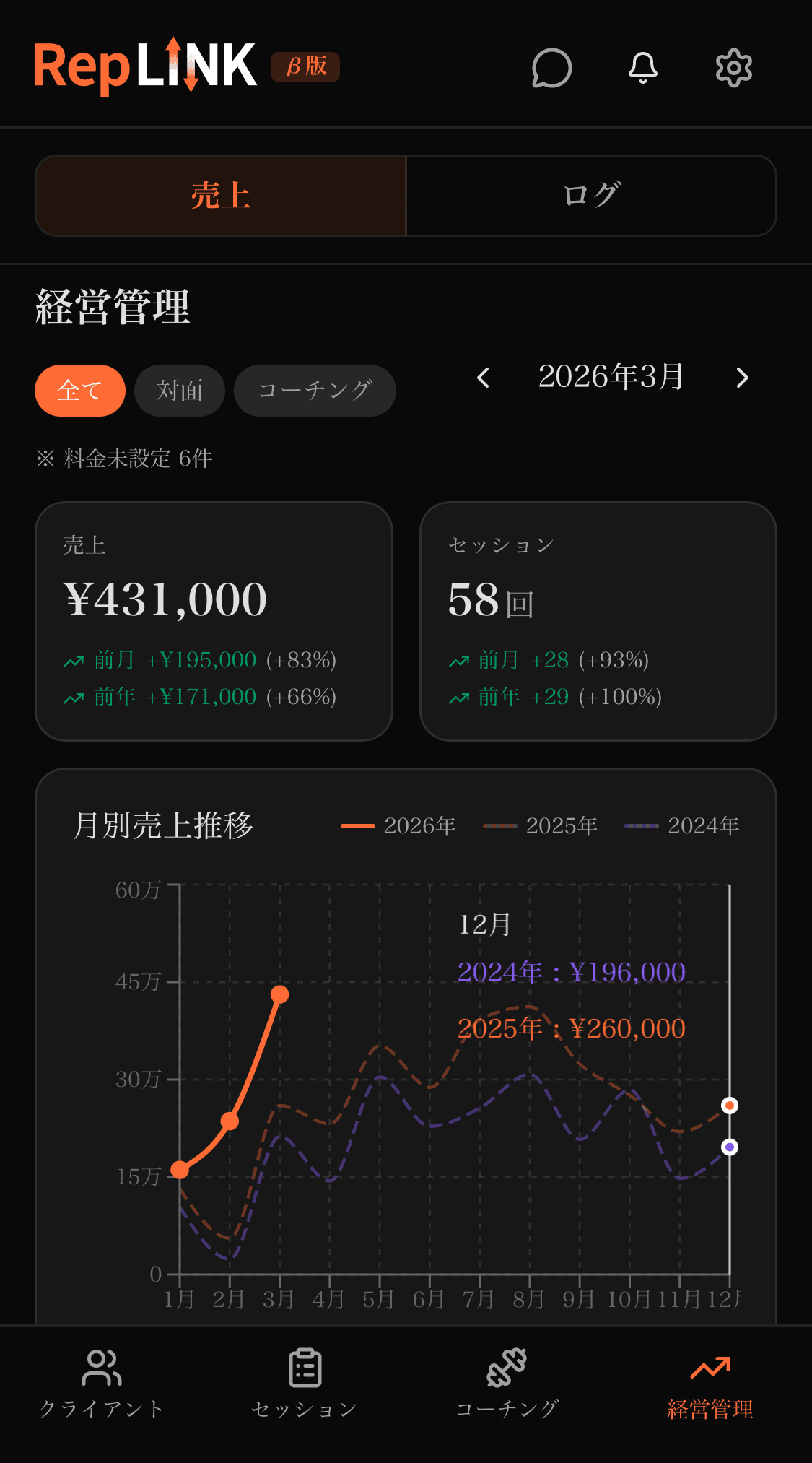Screen dimensions: 812x1463
Task: Select the 対面 filter button
Action: [179, 390]
